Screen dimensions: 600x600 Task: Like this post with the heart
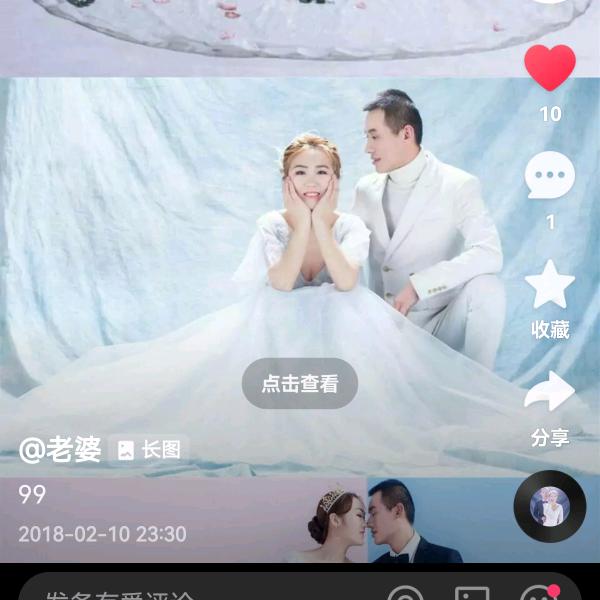[550, 68]
